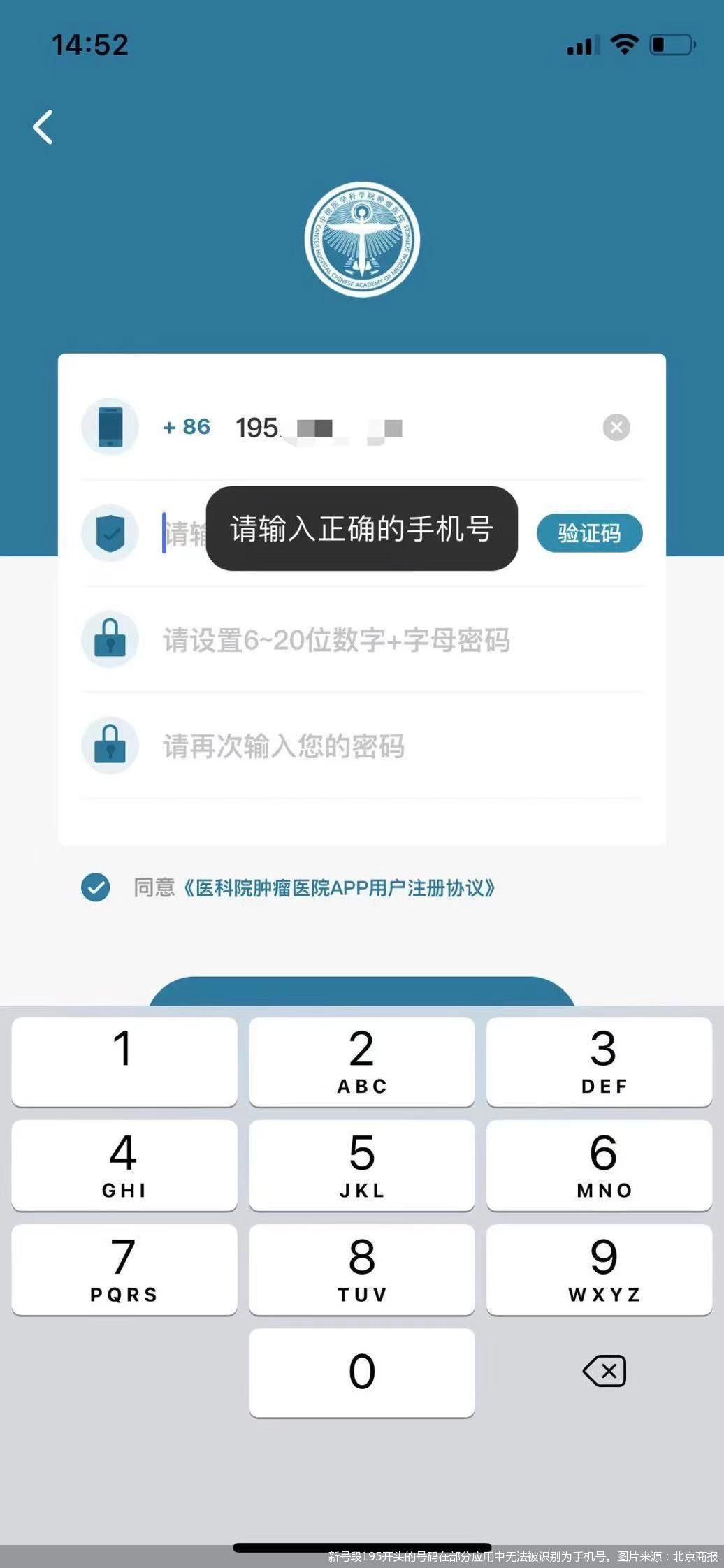Open the 医科院肿瘤医院APP用户注册协议 agreement link
The width and height of the screenshot is (724, 1568).
(x=343, y=888)
